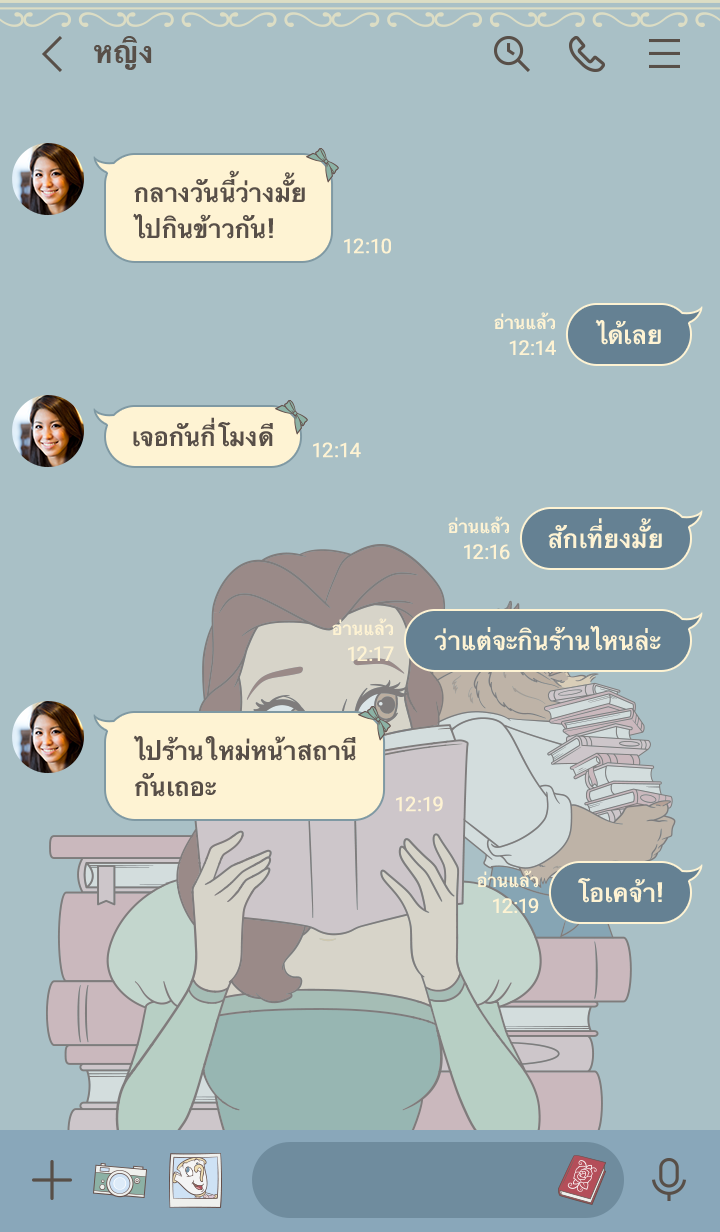Screen dimensions: 720x1232
Task: Open chat history search
Action: point(511,54)
